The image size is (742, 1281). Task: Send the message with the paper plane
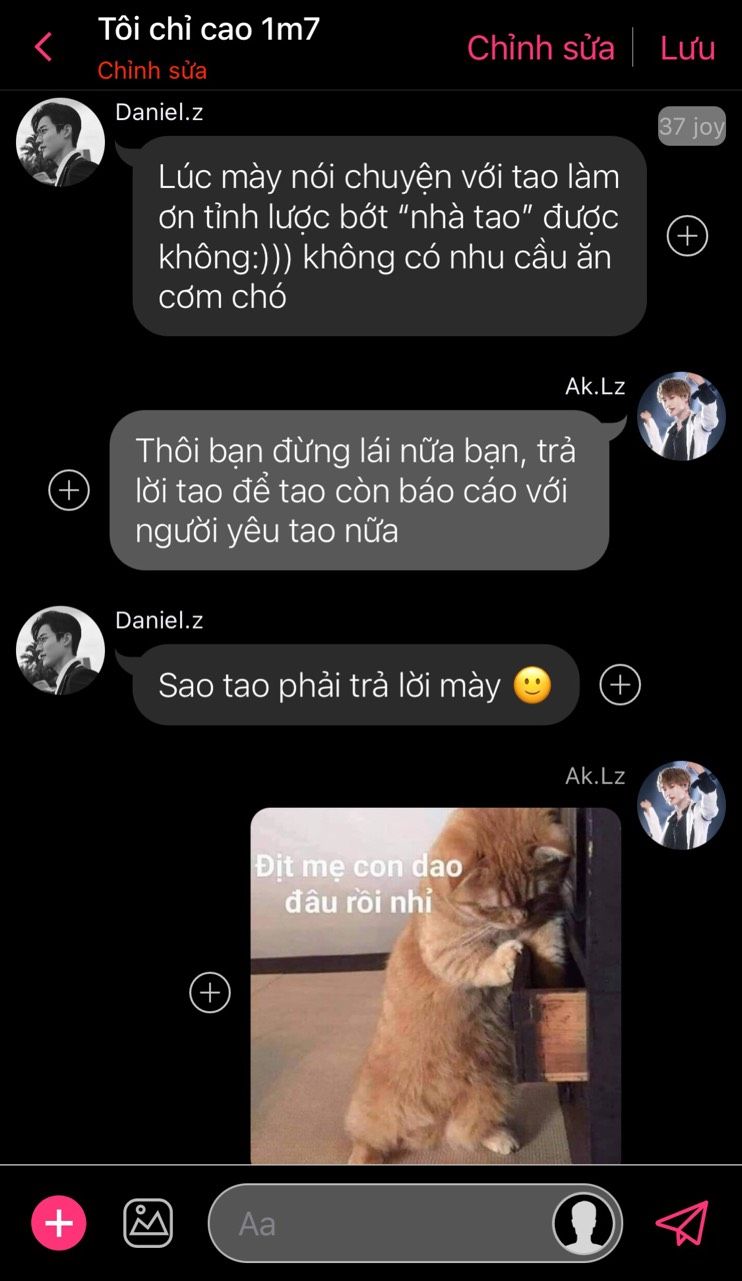point(682,1222)
